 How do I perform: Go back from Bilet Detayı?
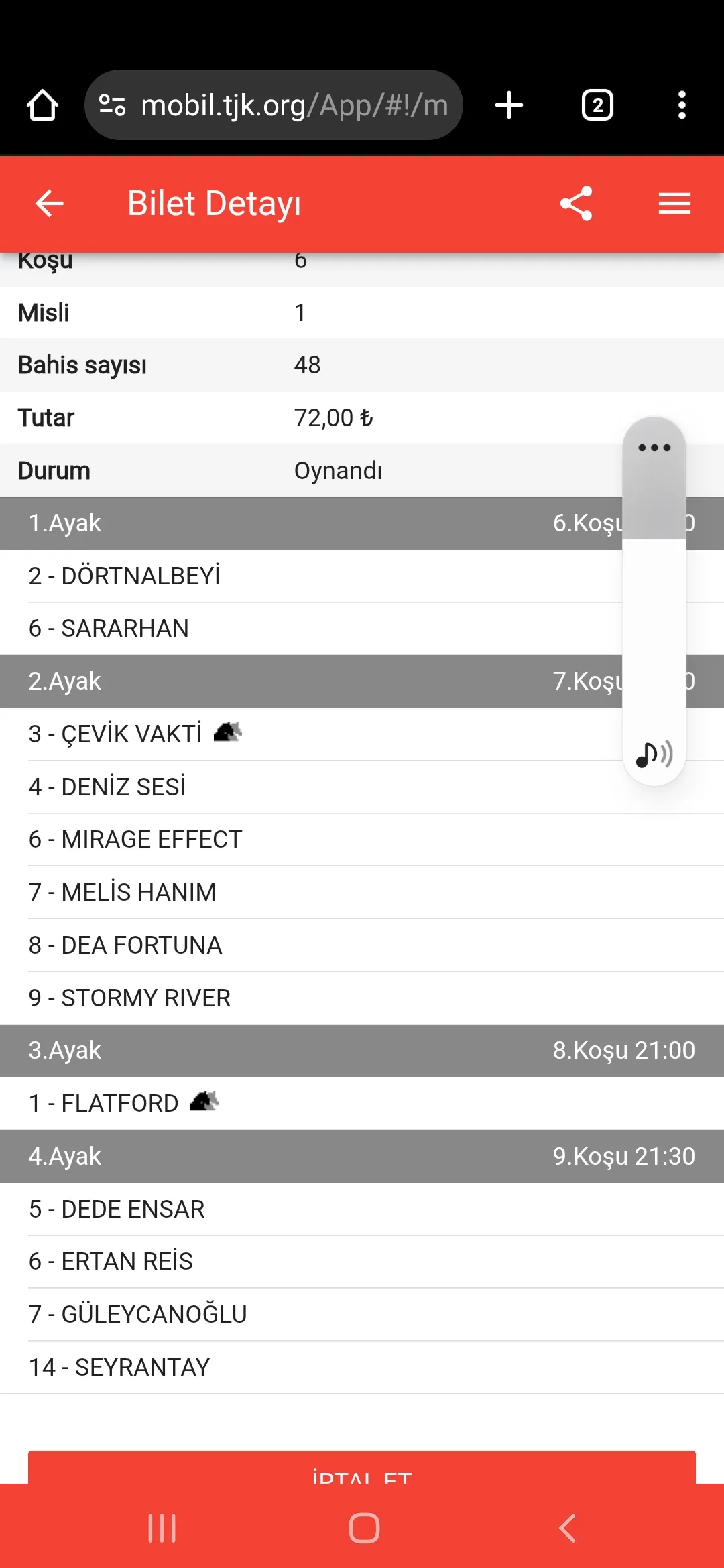tap(49, 204)
